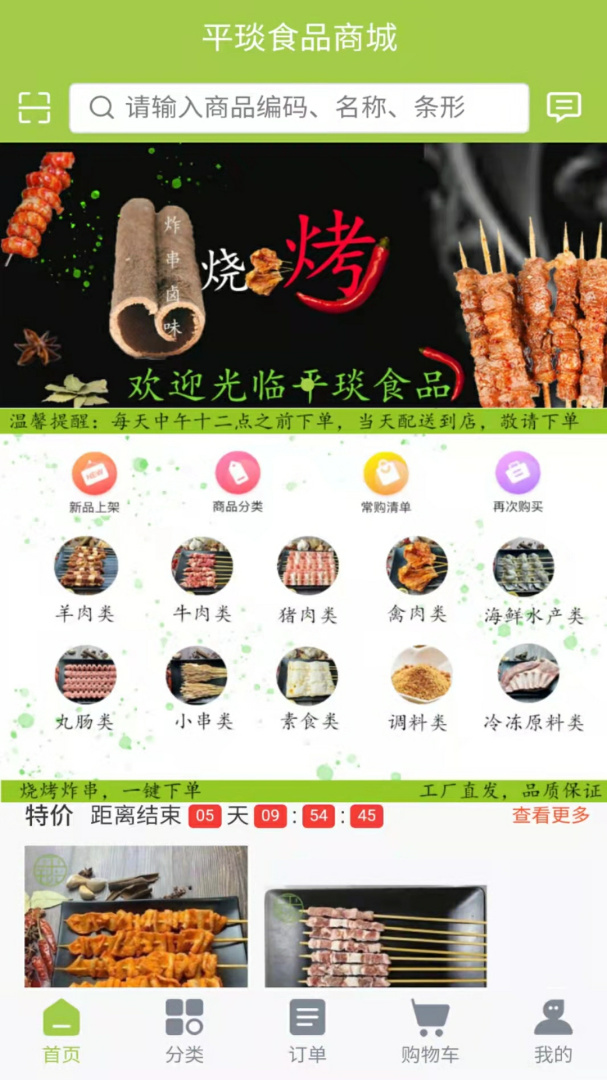Open the messages icon

(564, 107)
